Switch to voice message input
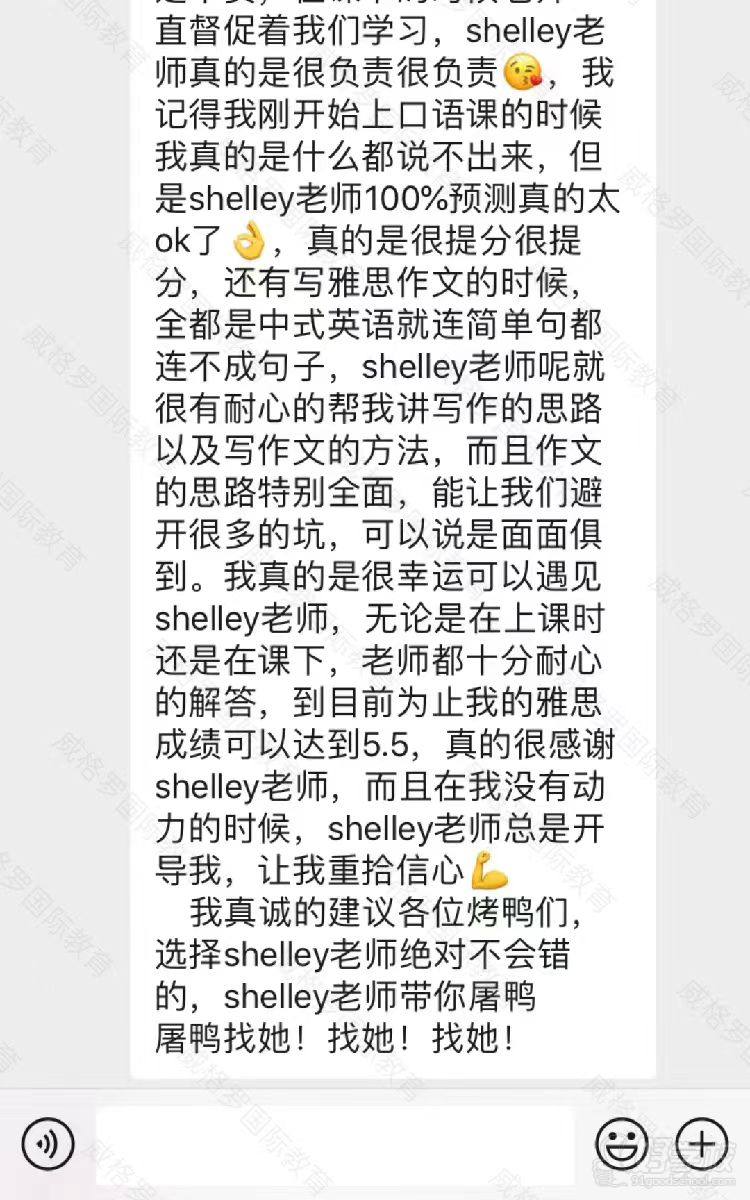 tap(46, 1142)
